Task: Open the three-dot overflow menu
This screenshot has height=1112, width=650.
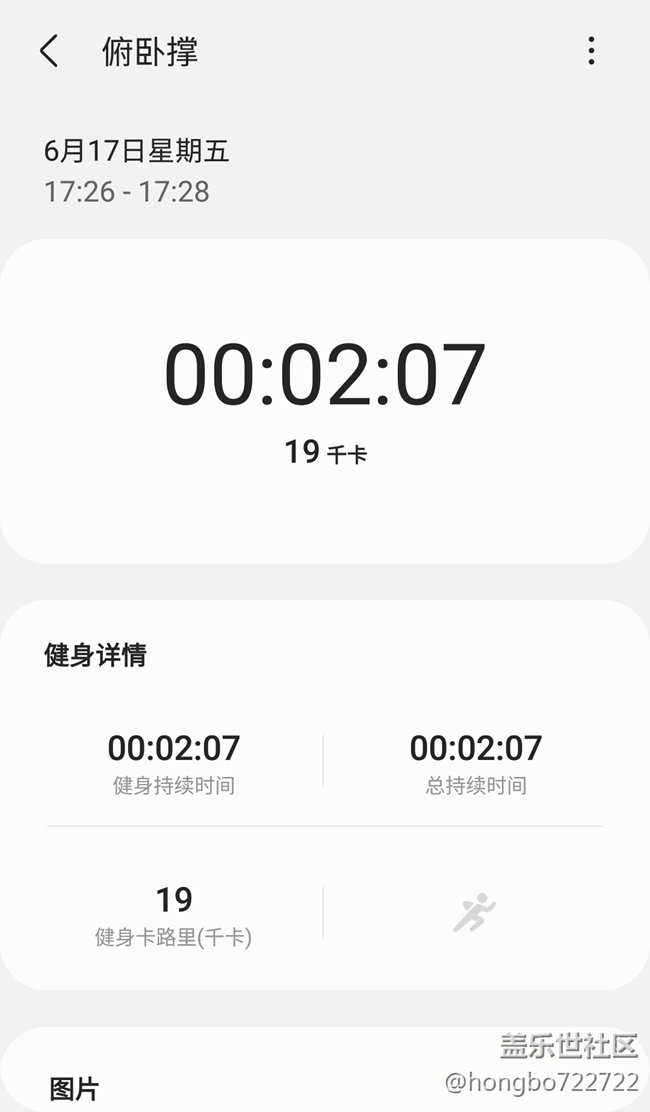Action: point(591,51)
